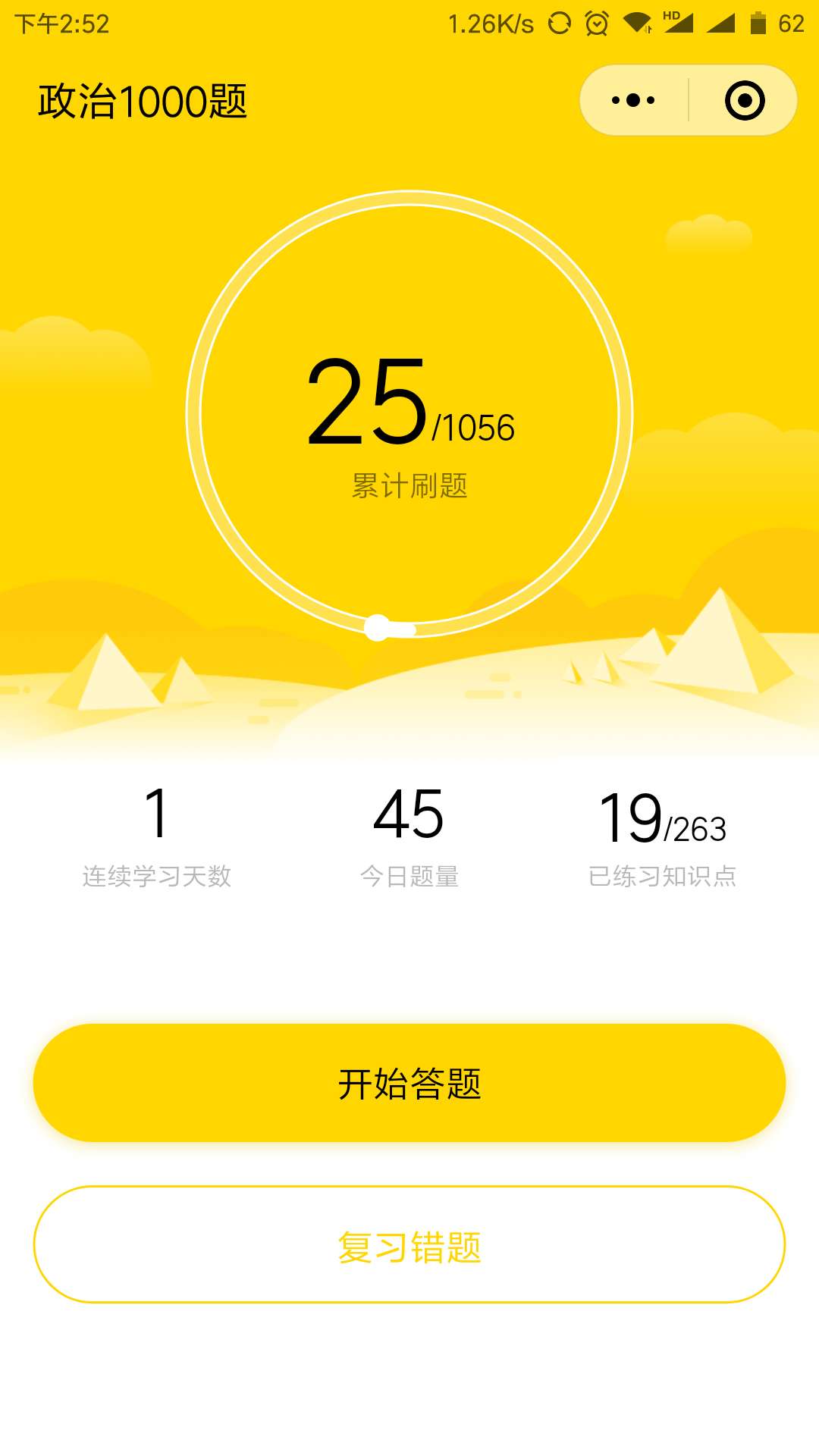The height and width of the screenshot is (1456, 819).
Task: Close the mini program via circle icon
Action: (x=744, y=100)
